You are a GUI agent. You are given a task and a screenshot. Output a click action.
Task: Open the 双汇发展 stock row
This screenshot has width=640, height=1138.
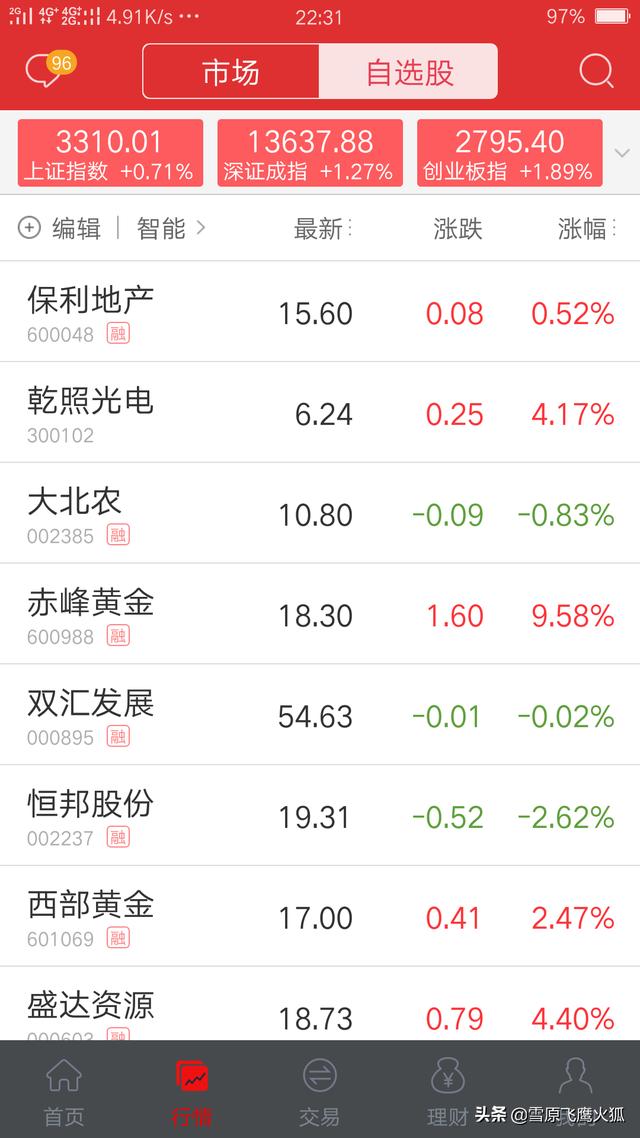pyautogui.click(x=320, y=715)
